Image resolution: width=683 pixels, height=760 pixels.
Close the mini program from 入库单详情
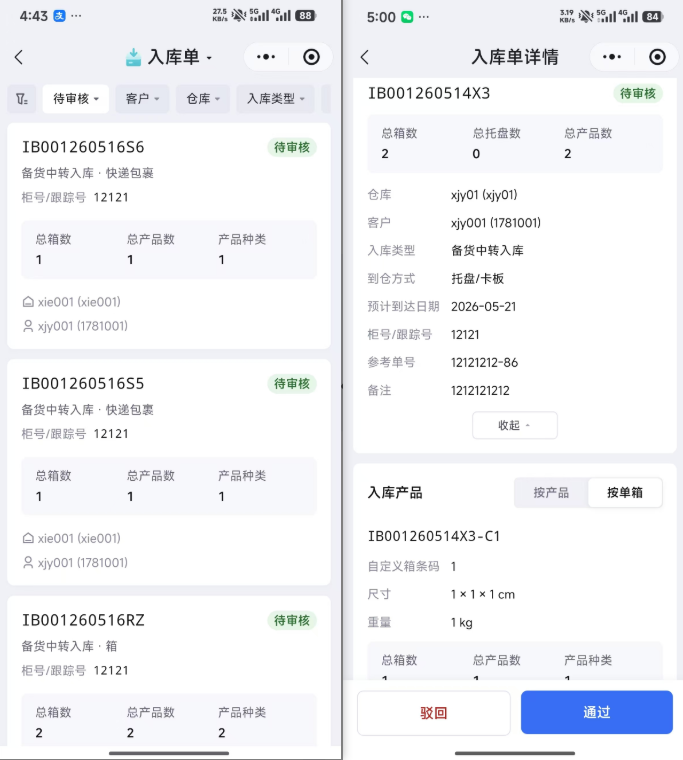pos(657,57)
